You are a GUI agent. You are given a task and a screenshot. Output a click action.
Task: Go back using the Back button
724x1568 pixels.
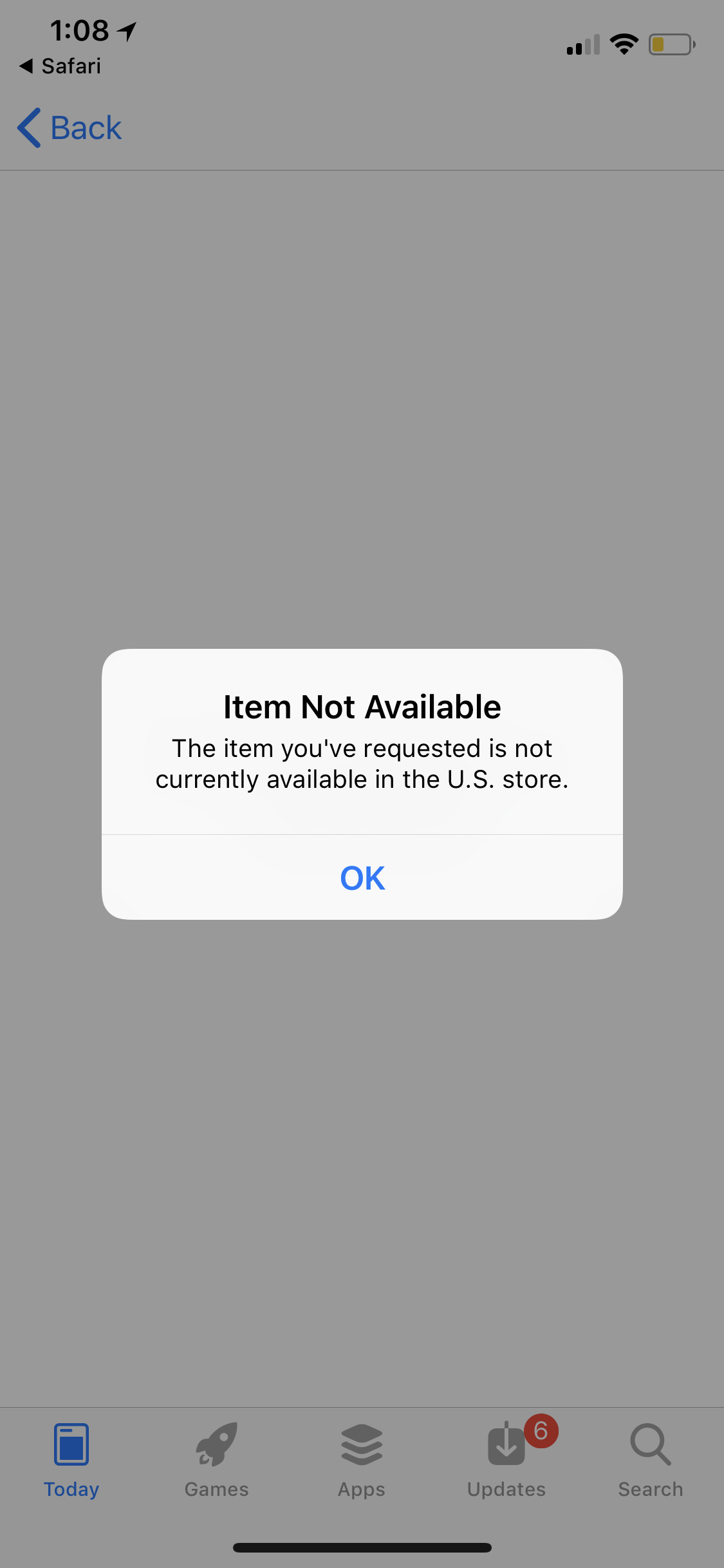click(x=70, y=127)
